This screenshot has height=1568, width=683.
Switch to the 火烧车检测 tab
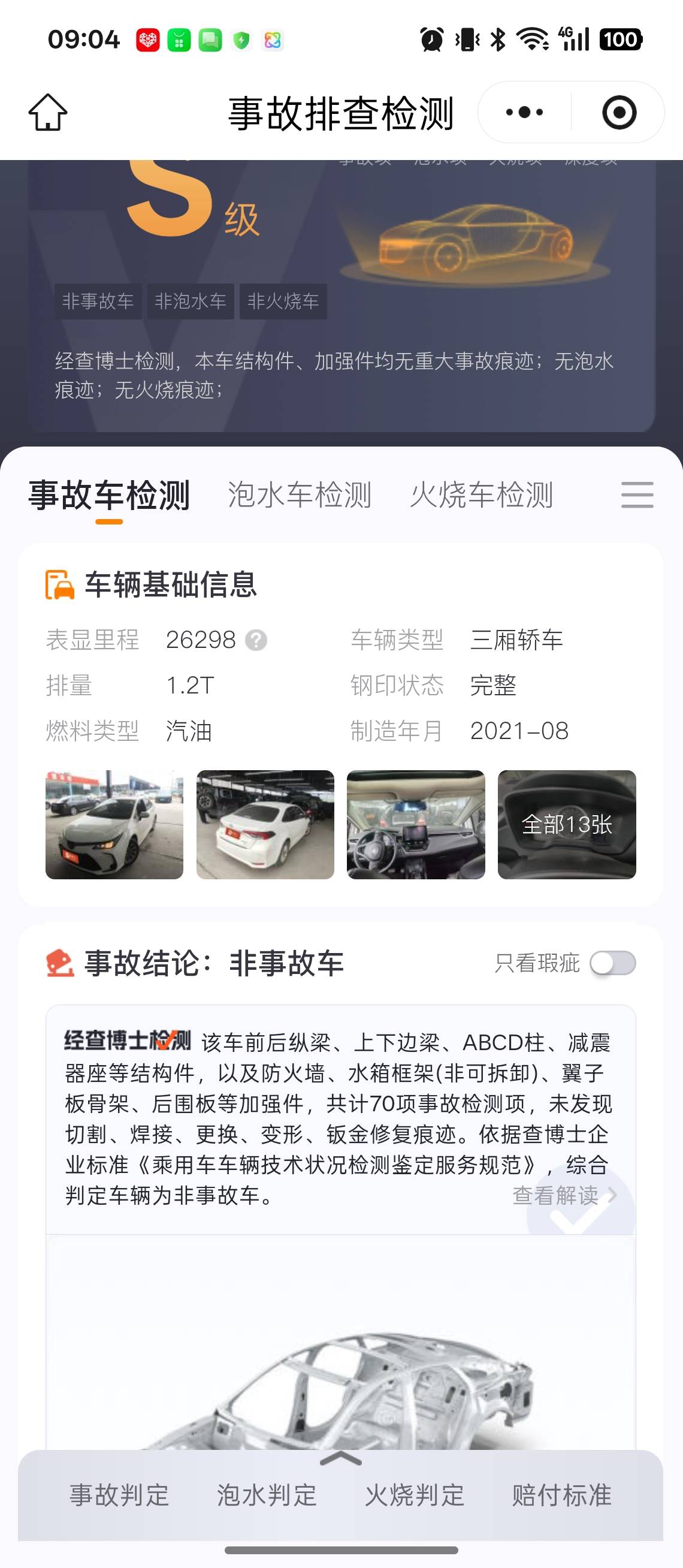(482, 495)
